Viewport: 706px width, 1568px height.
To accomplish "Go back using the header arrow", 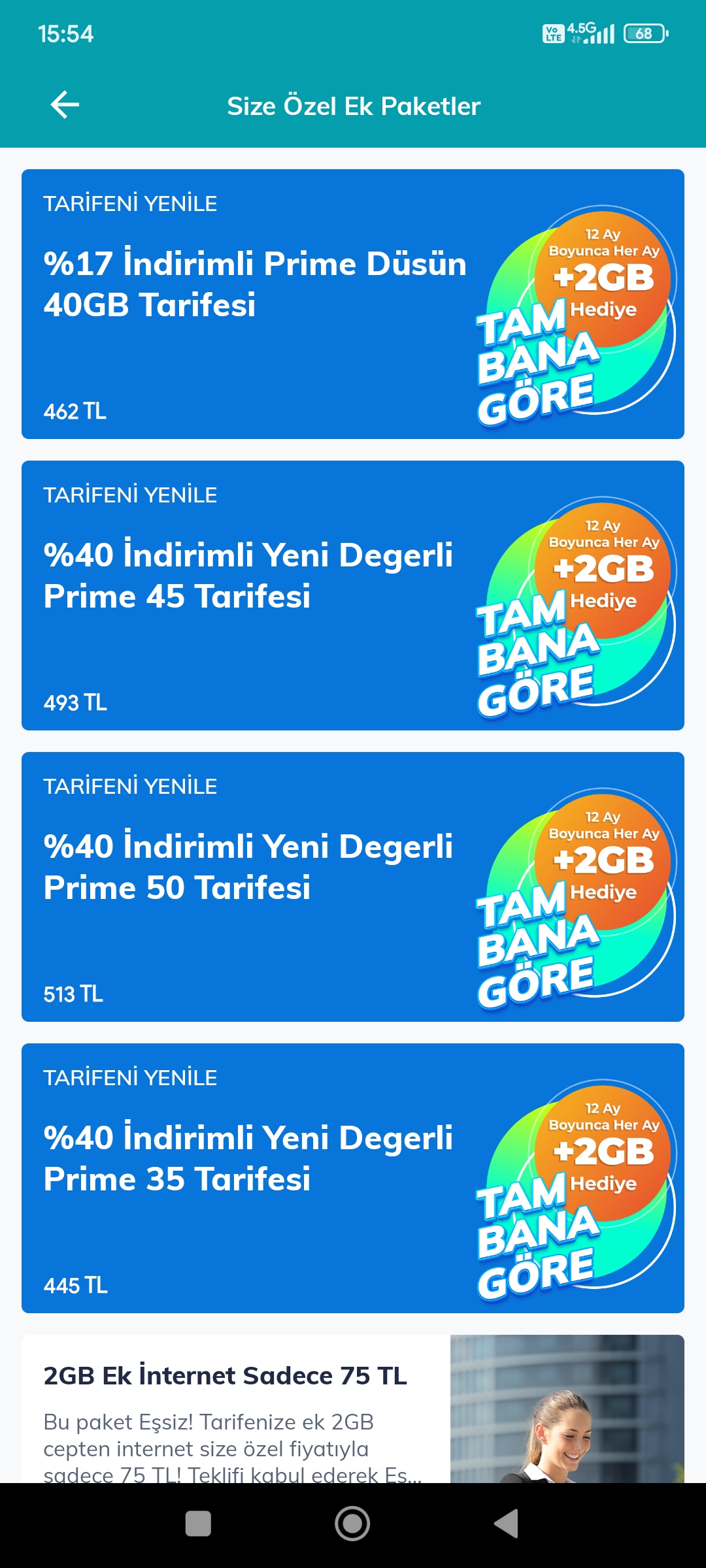I will coord(65,105).
